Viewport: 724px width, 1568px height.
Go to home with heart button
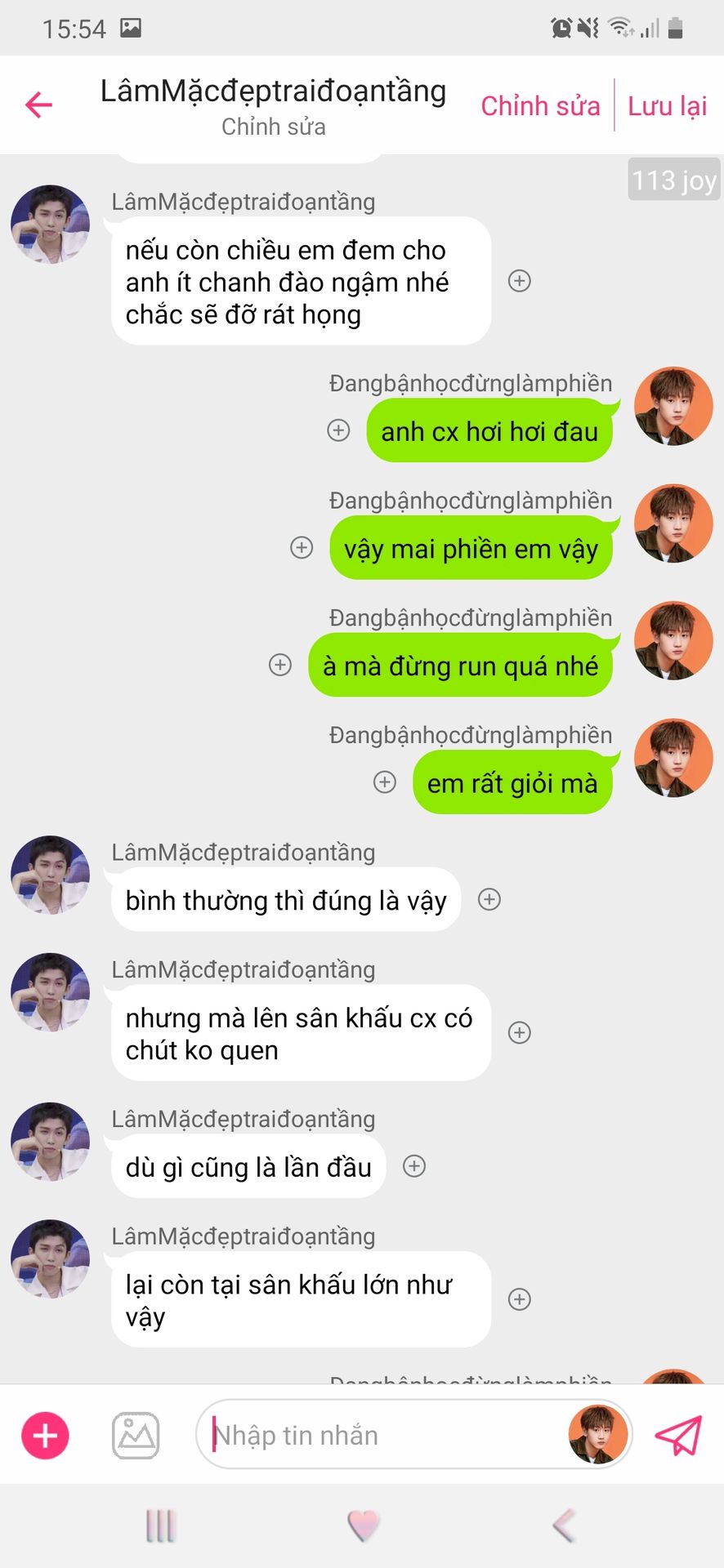tap(363, 1525)
